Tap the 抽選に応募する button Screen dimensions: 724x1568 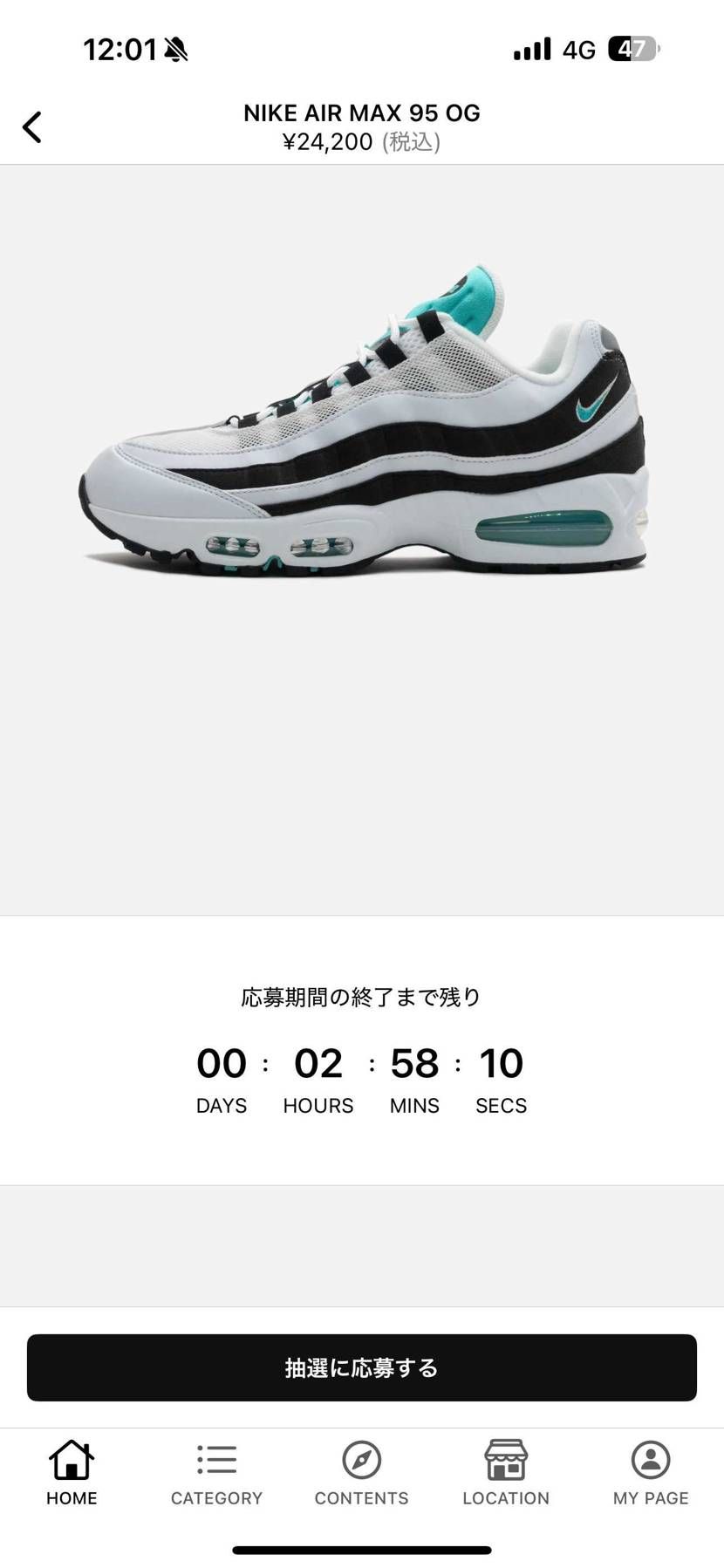(361, 1367)
